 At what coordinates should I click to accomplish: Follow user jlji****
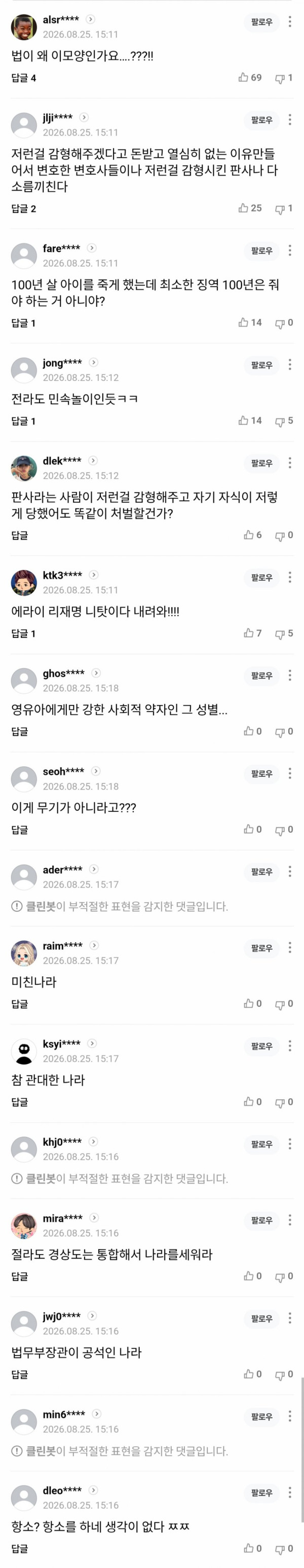point(261,120)
